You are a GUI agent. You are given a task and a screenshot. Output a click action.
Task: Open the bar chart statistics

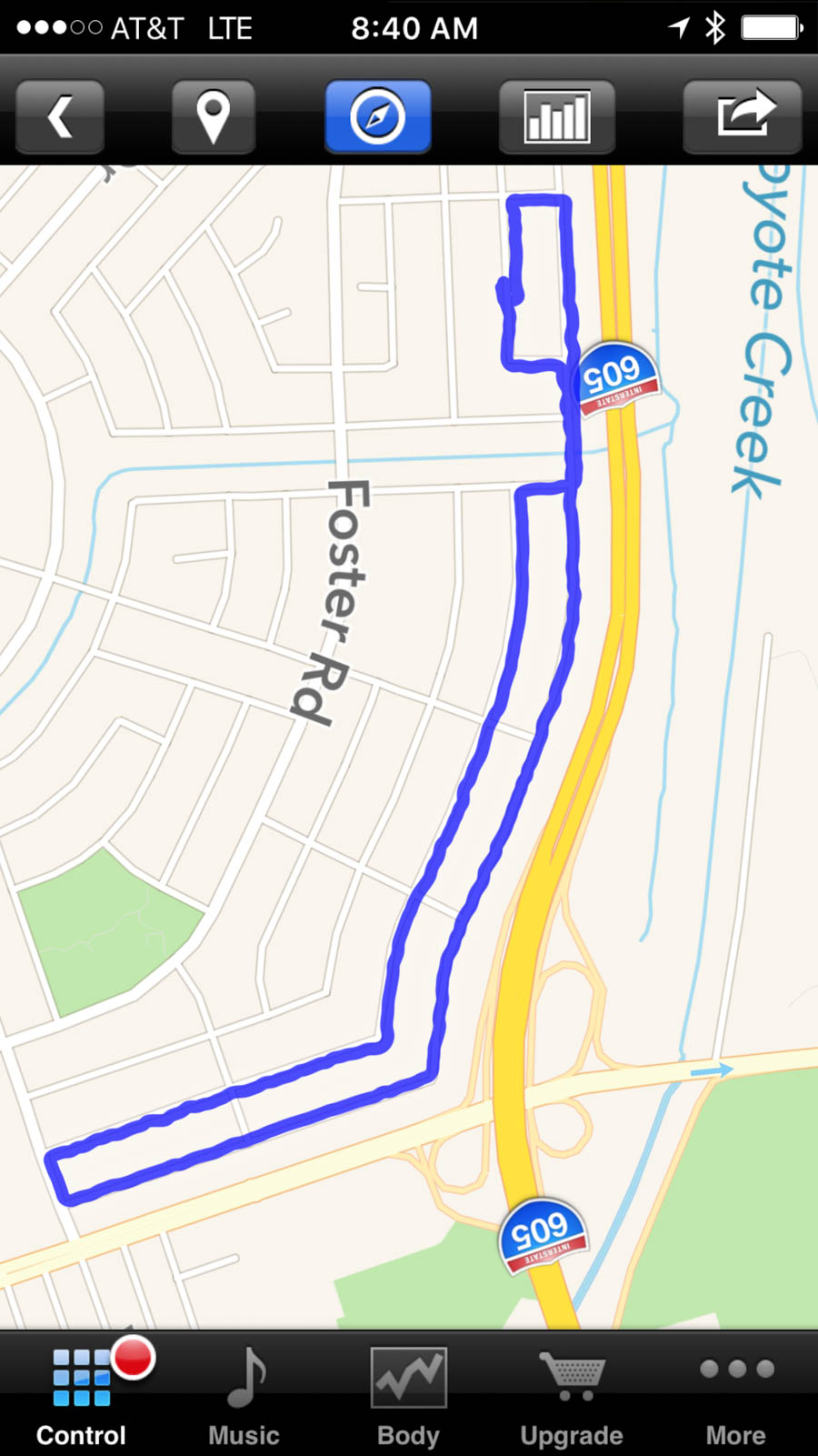click(556, 117)
